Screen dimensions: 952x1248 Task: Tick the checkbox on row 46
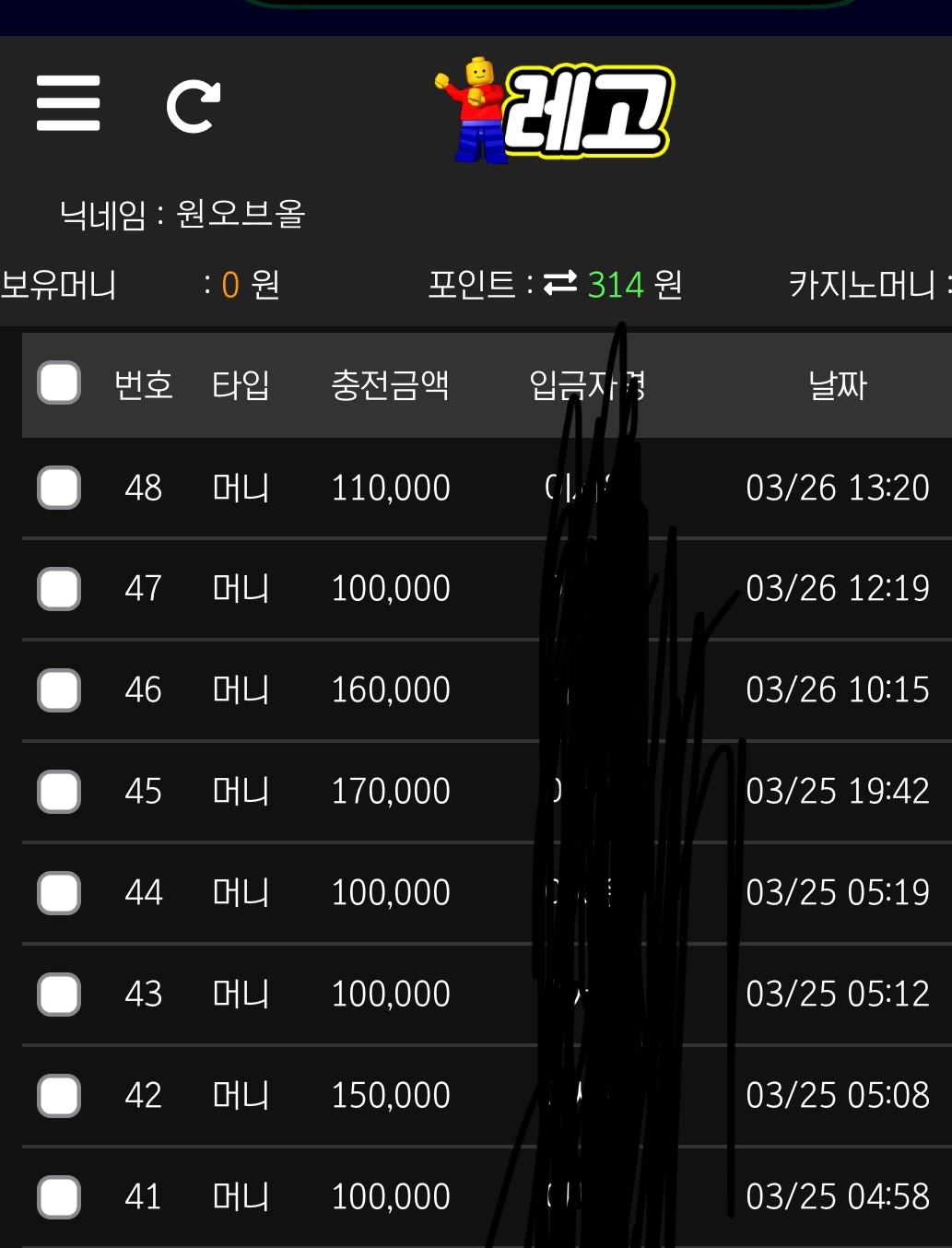pyautogui.click(x=59, y=690)
